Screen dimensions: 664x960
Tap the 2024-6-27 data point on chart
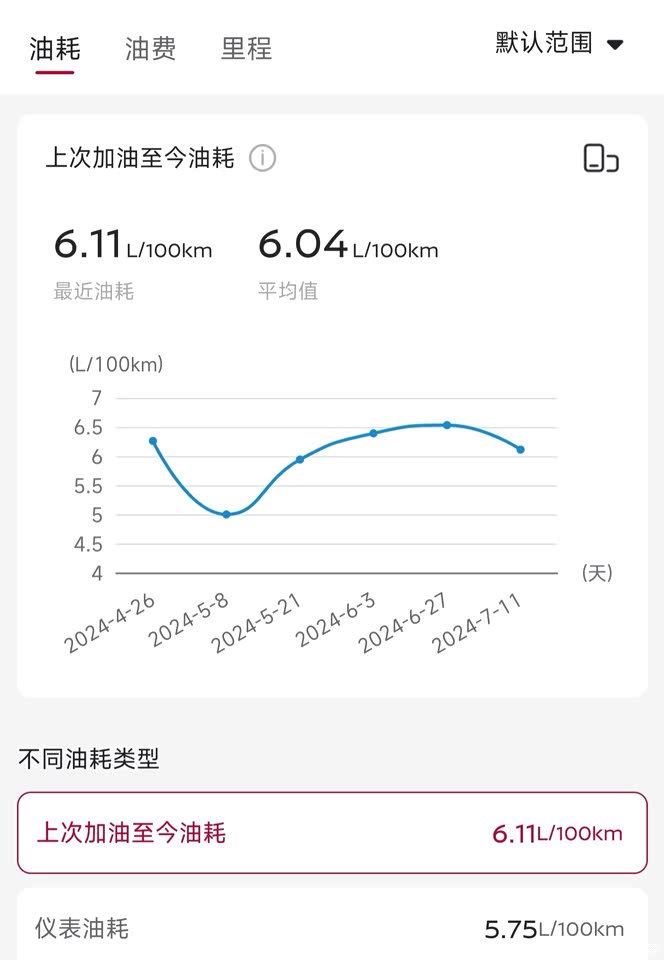pos(447,425)
